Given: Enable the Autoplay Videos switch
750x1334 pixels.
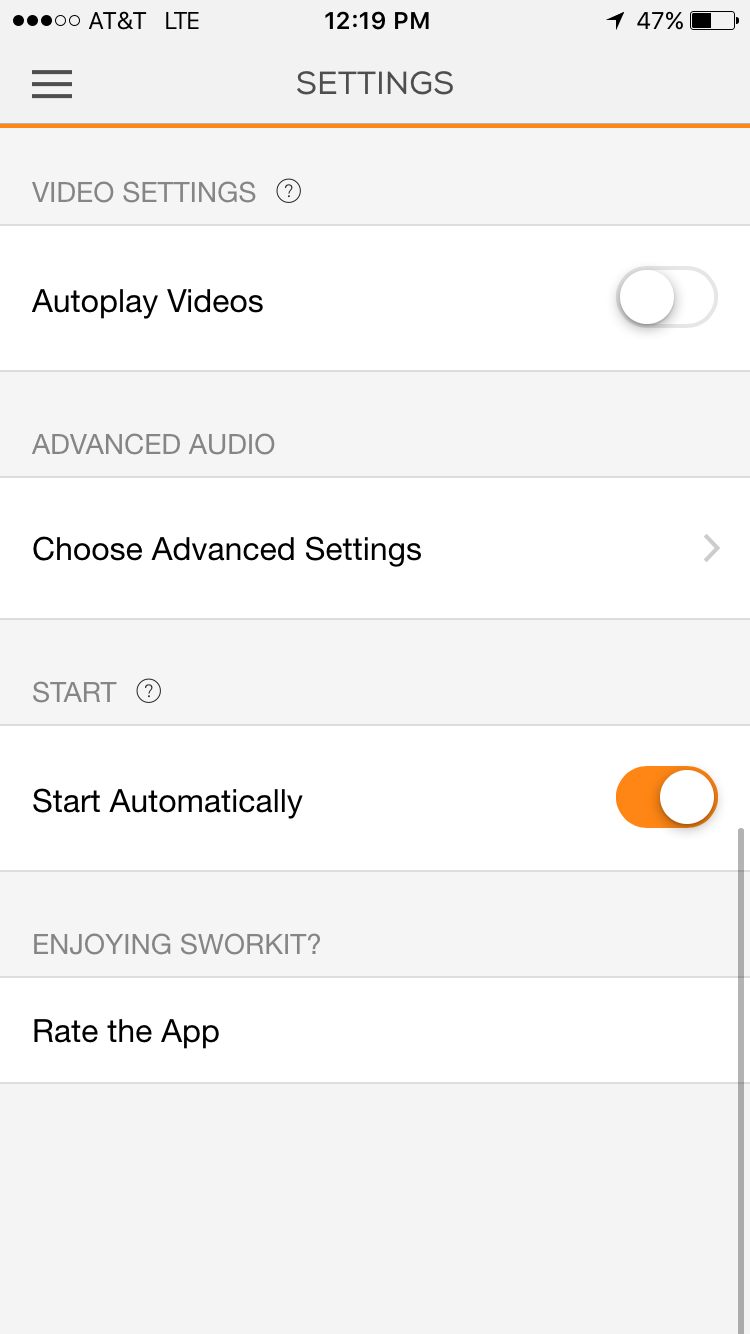Looking at the screenshot, I should tap(667, 298).
